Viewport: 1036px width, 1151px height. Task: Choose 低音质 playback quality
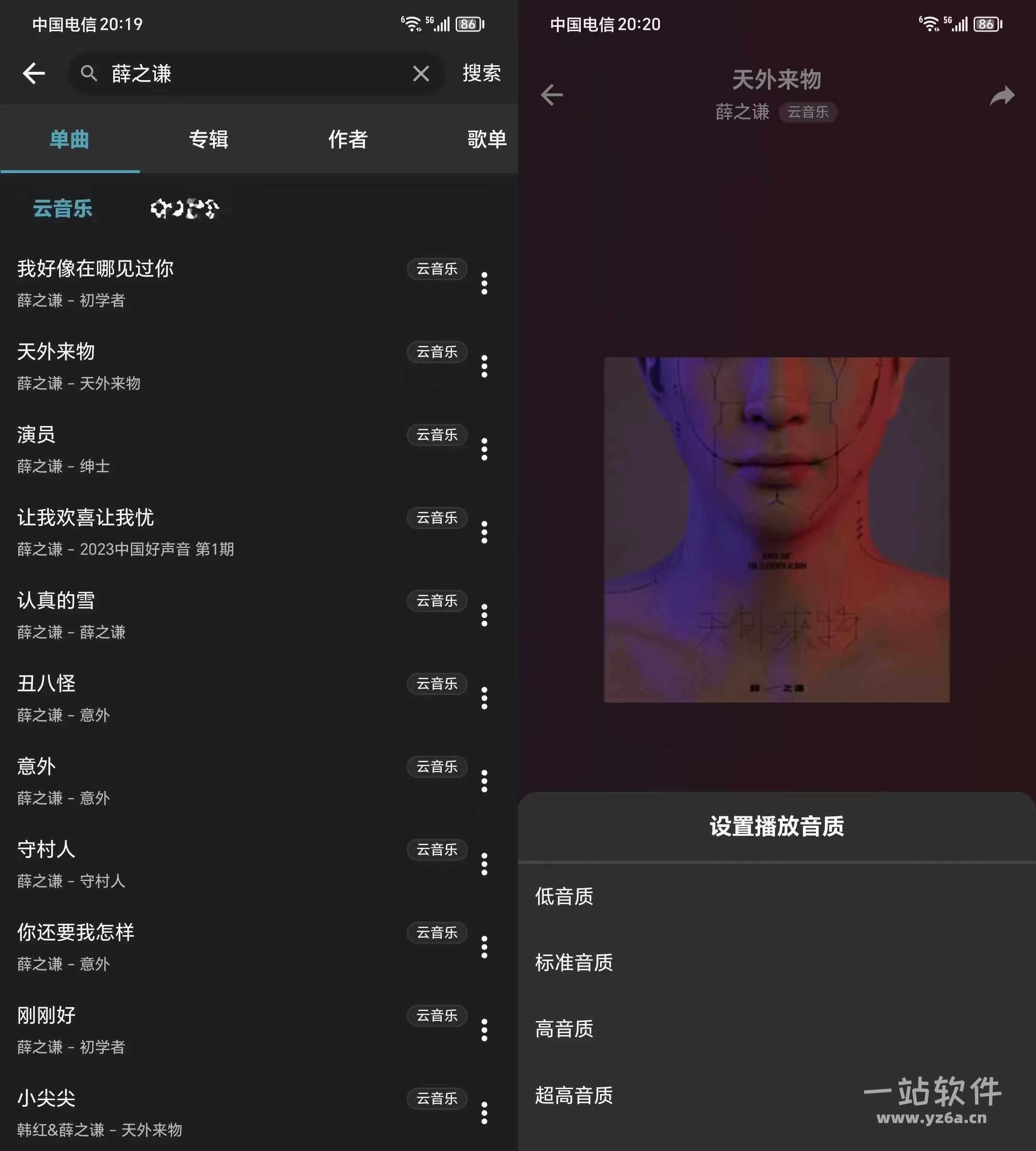564,896
